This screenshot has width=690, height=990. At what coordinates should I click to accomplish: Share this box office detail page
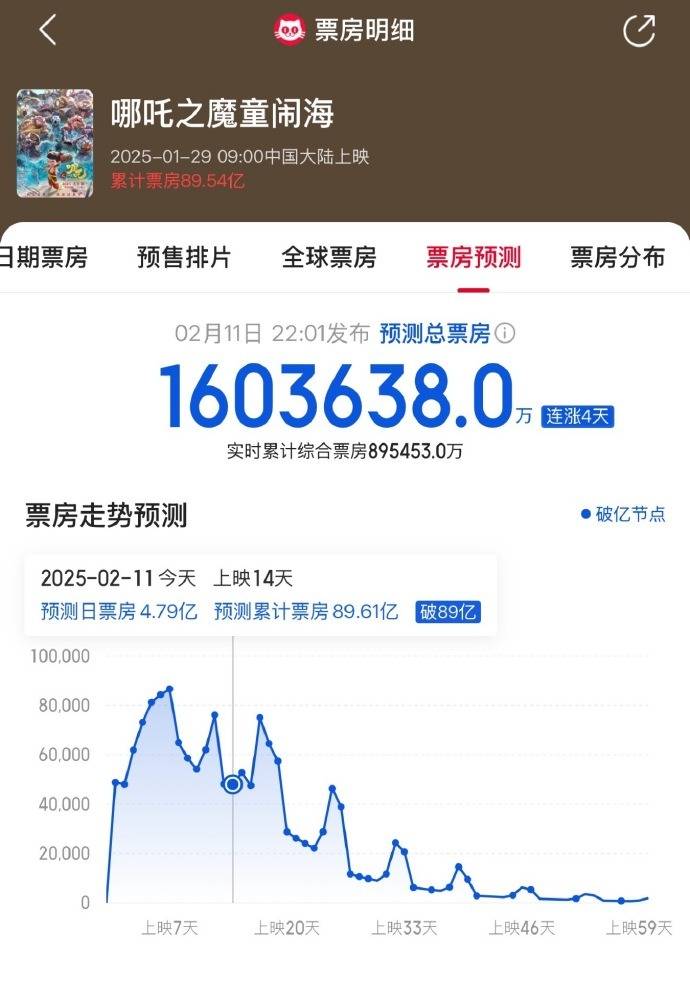639,30
